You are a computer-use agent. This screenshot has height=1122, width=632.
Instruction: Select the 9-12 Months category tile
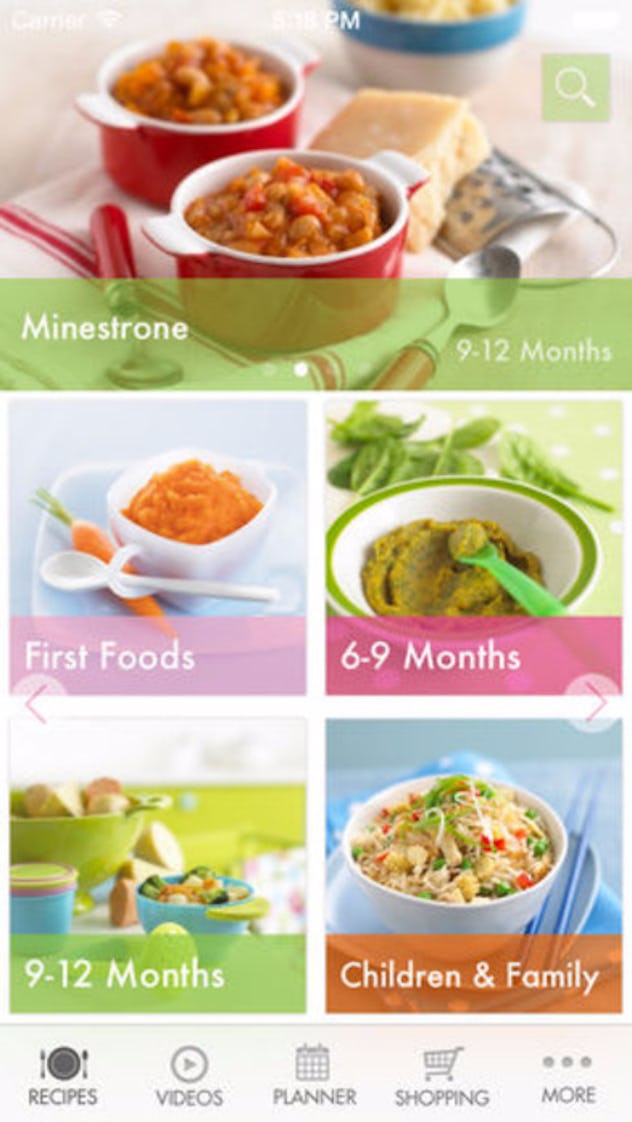158,865
